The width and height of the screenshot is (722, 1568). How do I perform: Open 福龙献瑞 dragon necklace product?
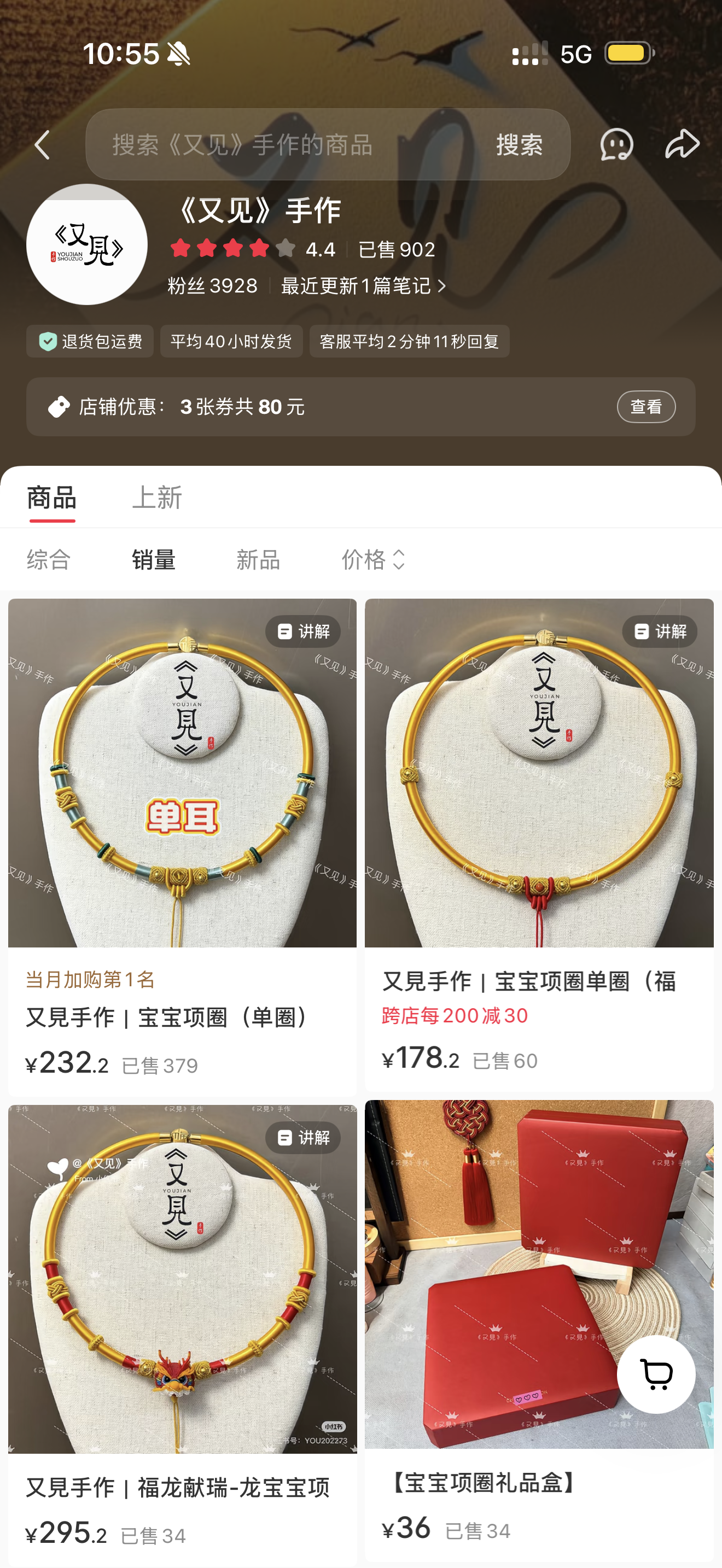(182, 1334)
